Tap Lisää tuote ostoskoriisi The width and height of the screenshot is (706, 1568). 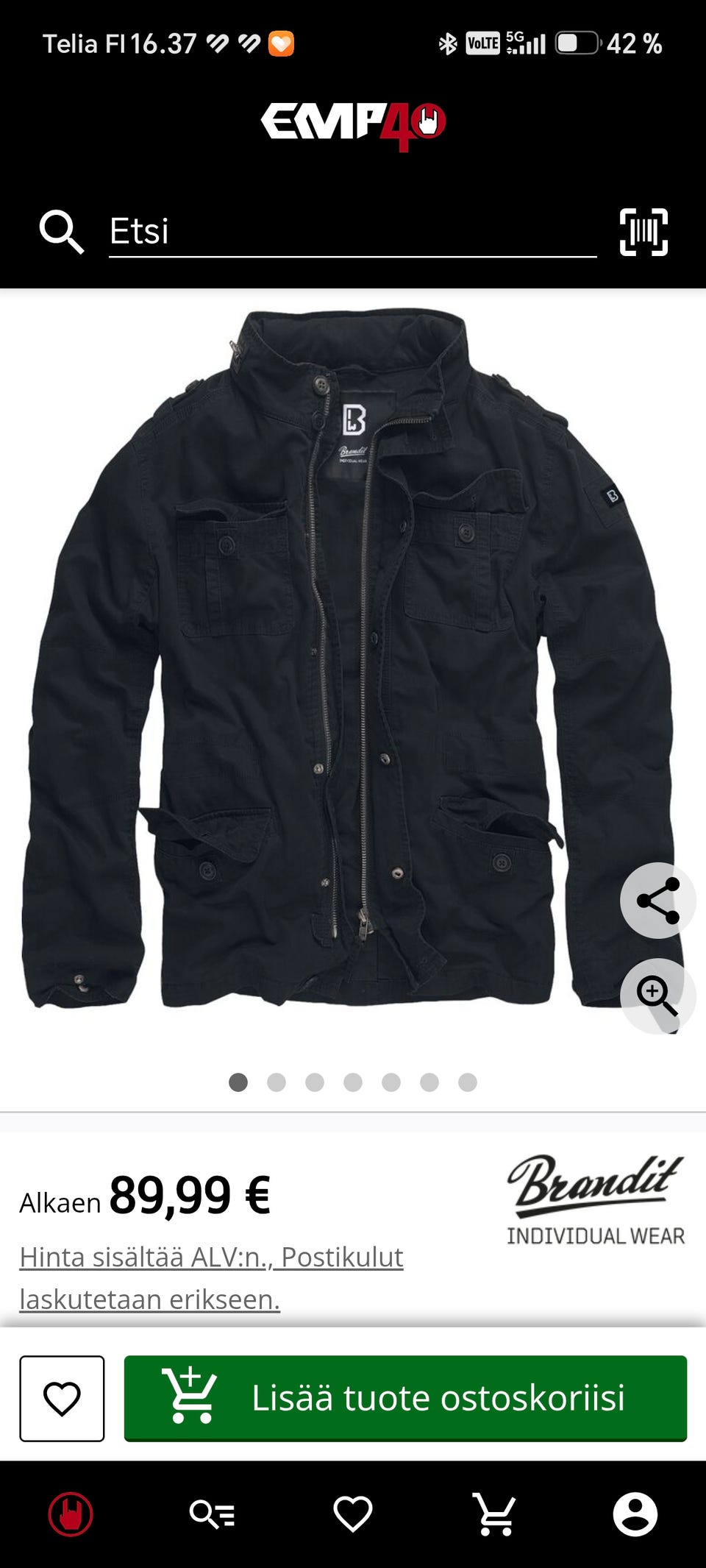(x=405, y=1398)
